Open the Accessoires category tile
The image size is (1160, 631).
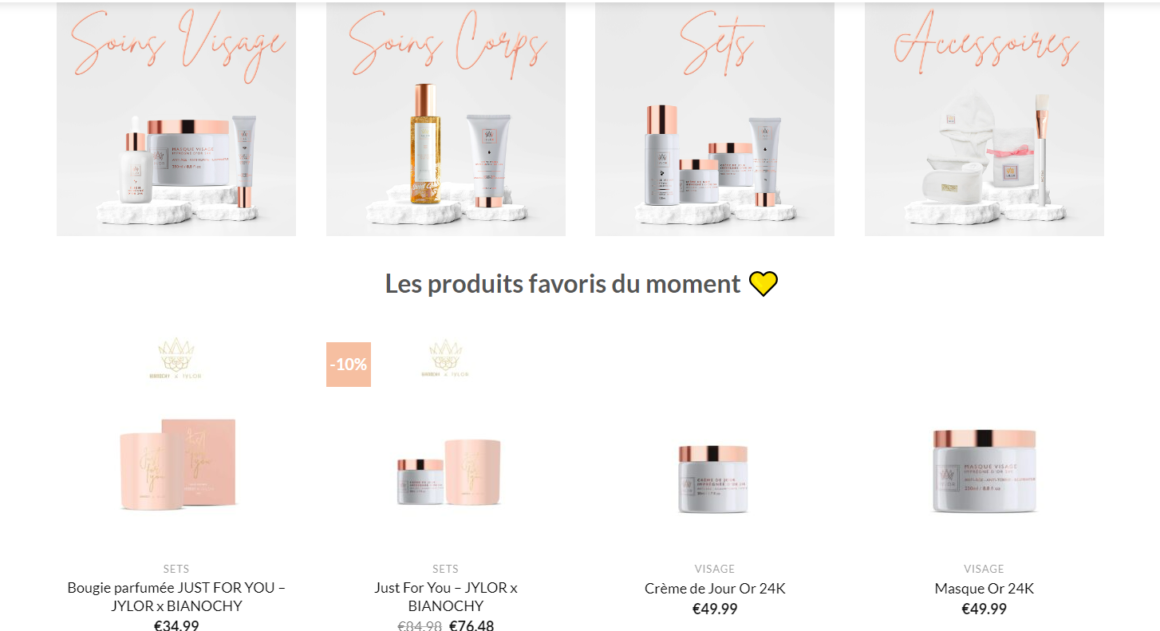click(984, 120)
